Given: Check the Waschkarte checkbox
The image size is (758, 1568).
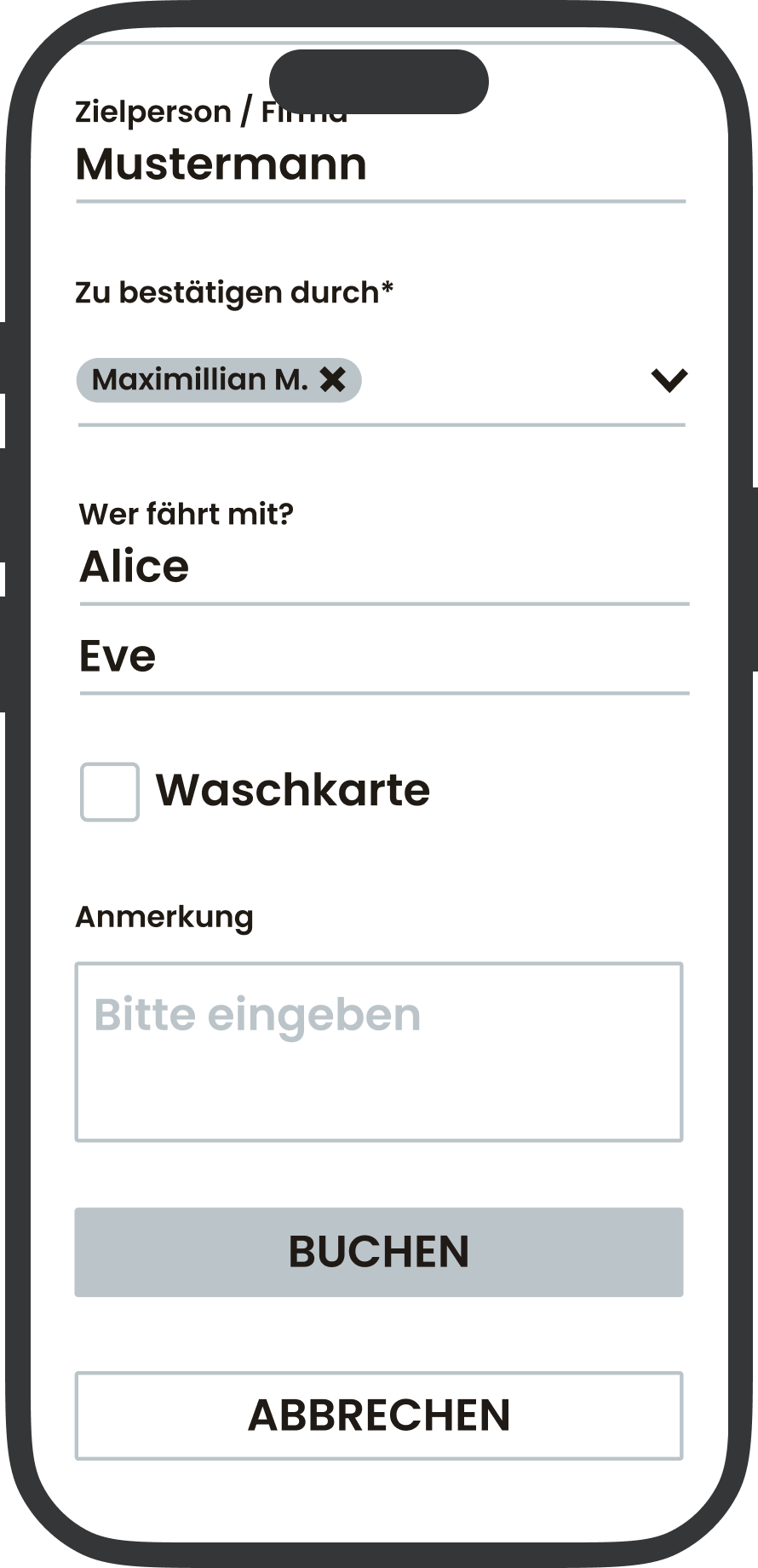Looking at the screenshot, I should (110, 792).
